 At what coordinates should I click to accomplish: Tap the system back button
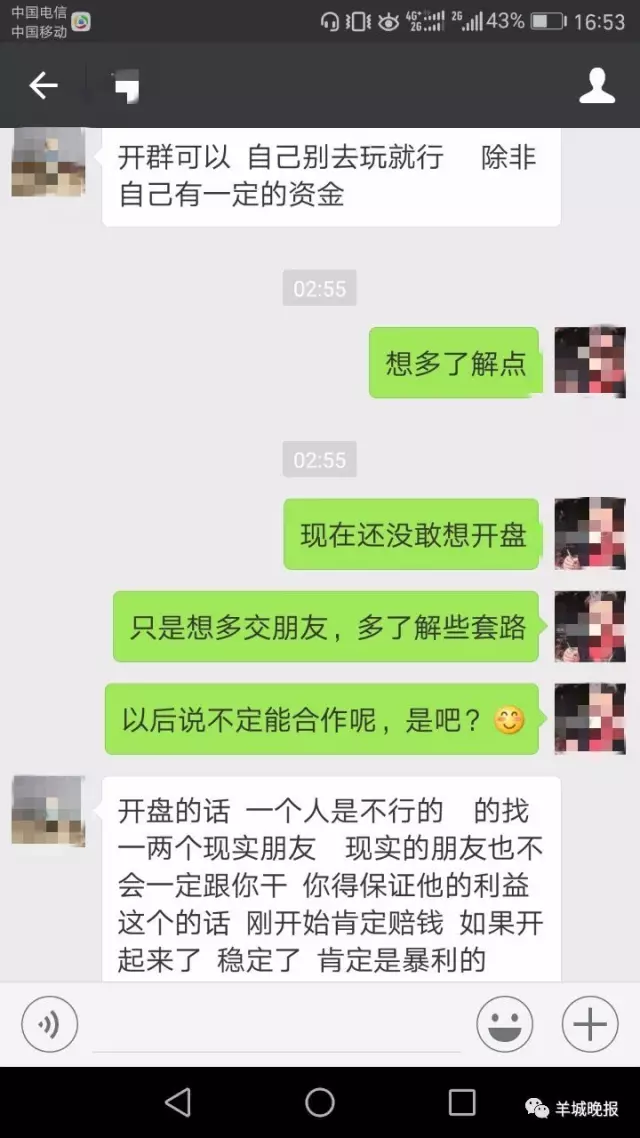(178, 1102)
